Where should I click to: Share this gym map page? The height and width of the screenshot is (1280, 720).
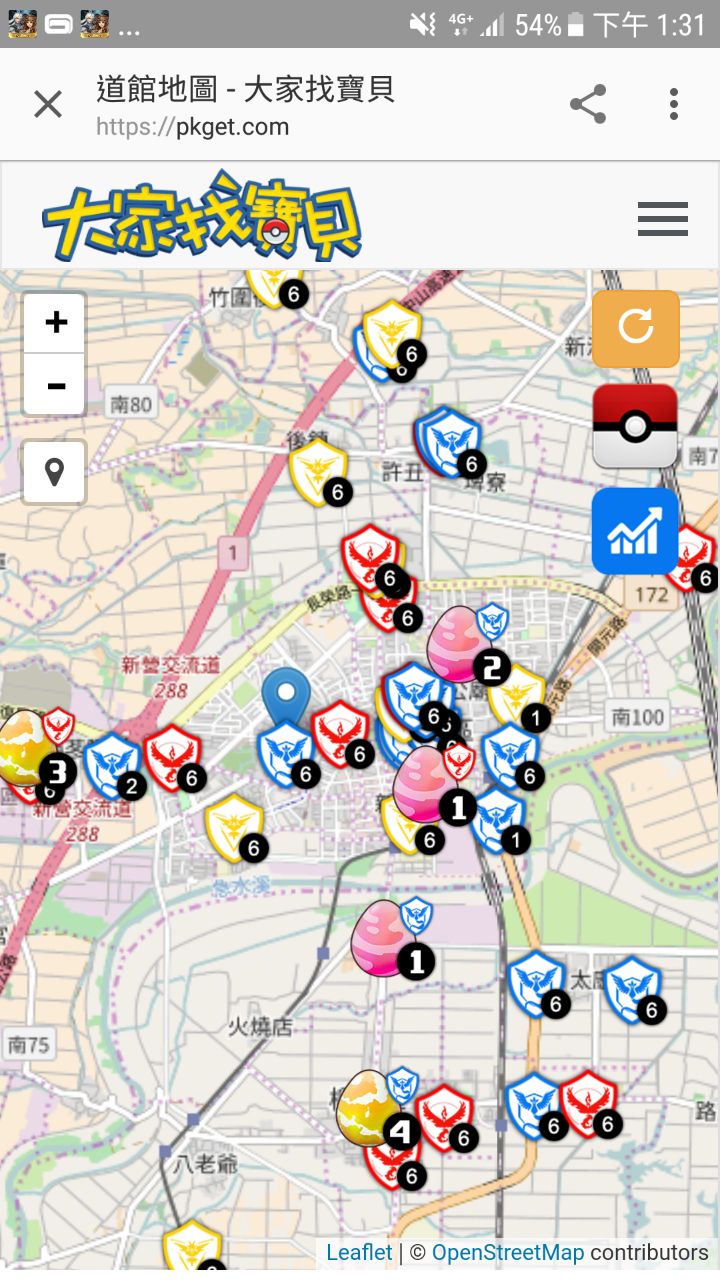tap(588, 104)
